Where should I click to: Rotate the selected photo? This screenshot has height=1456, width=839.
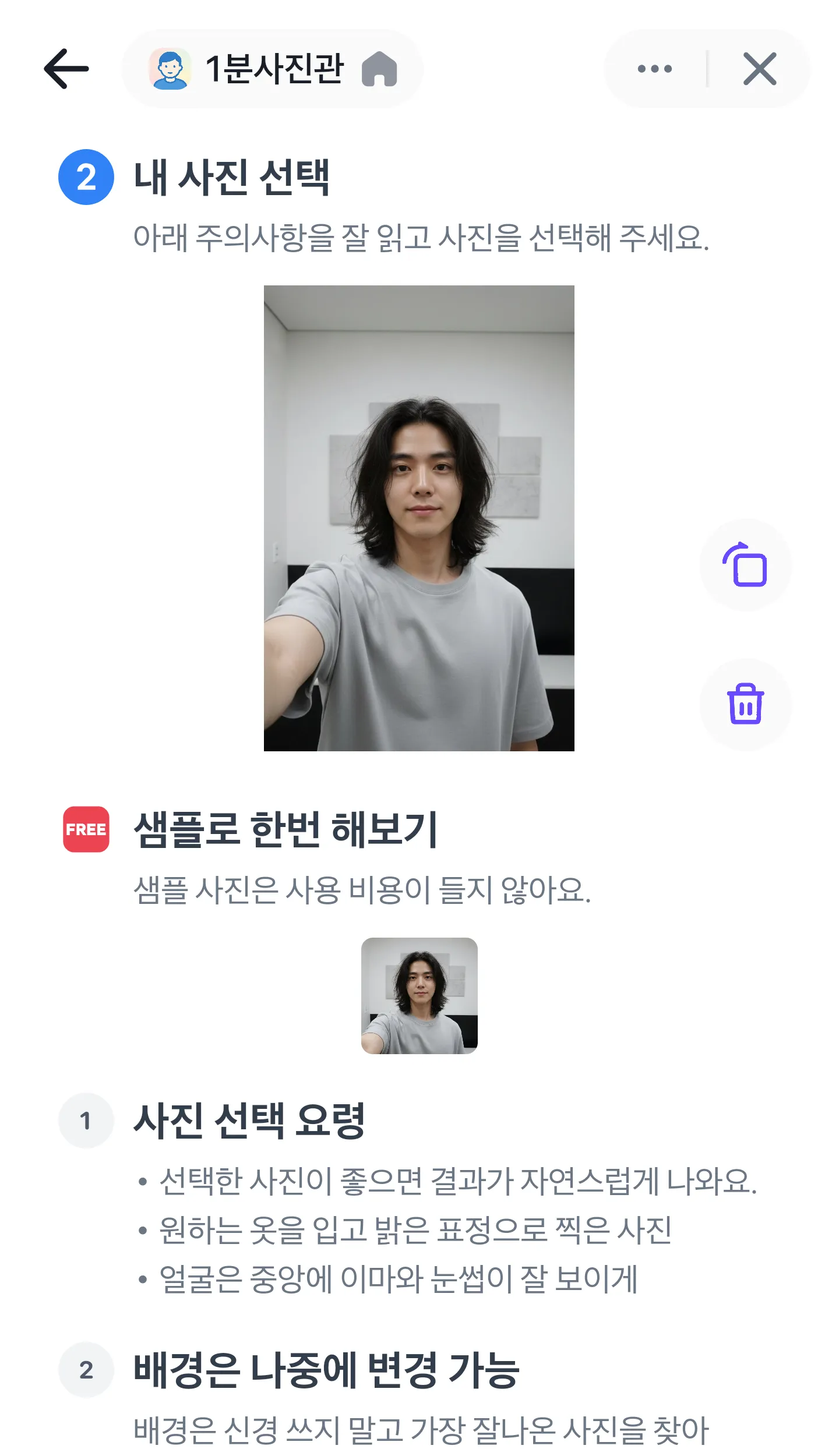point(745,565)
